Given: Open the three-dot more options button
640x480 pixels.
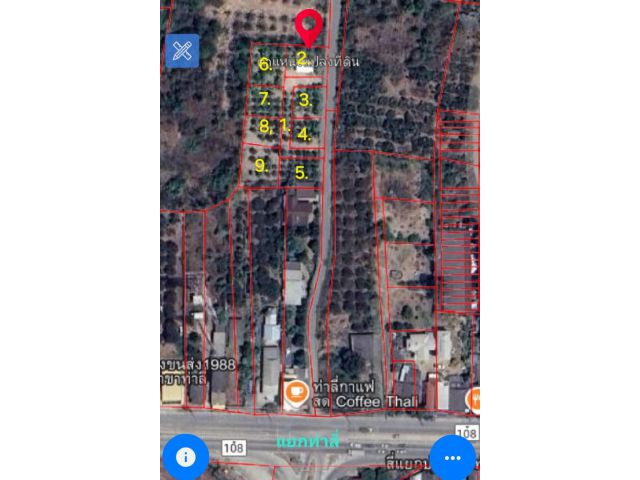Looking at the screenshot, I should click(452, 458).
